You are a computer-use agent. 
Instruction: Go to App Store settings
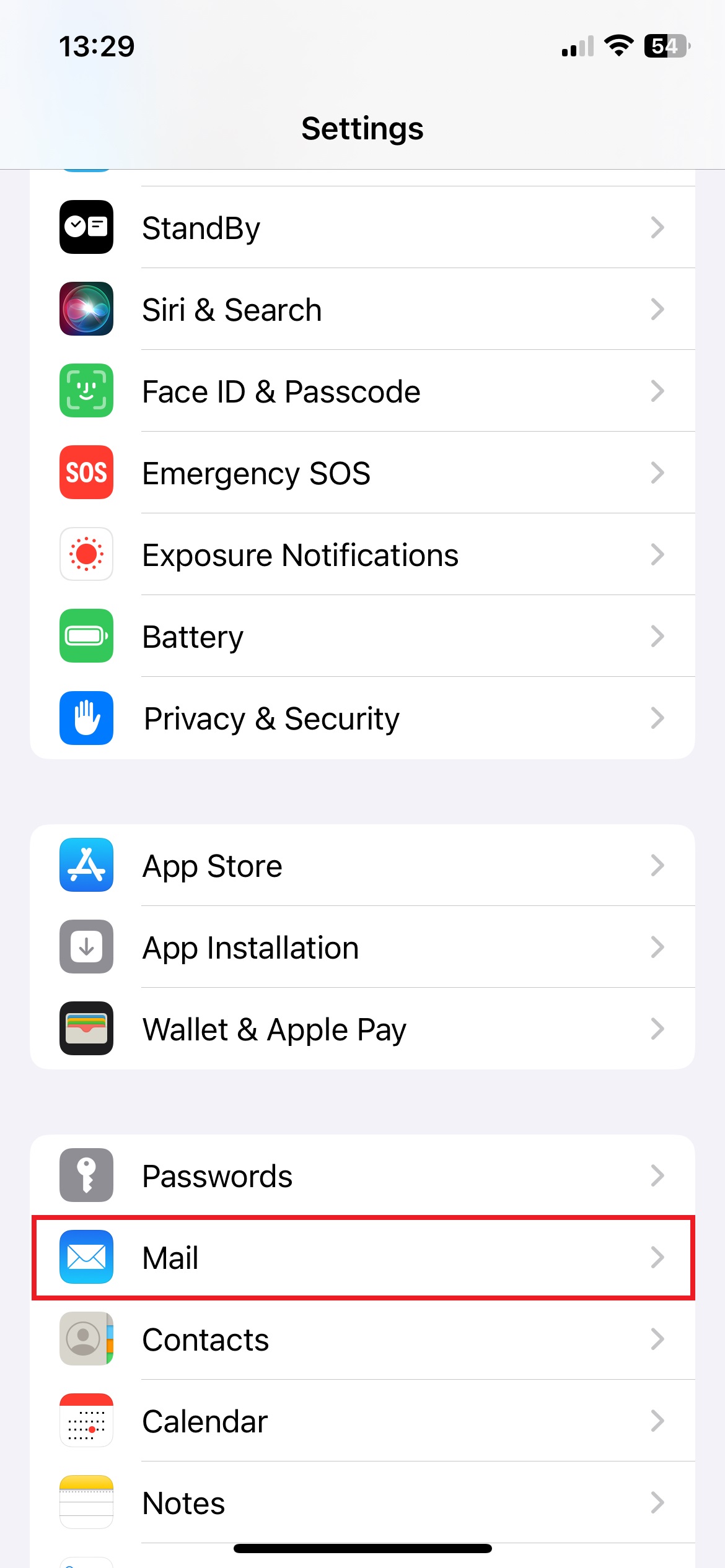362,865
